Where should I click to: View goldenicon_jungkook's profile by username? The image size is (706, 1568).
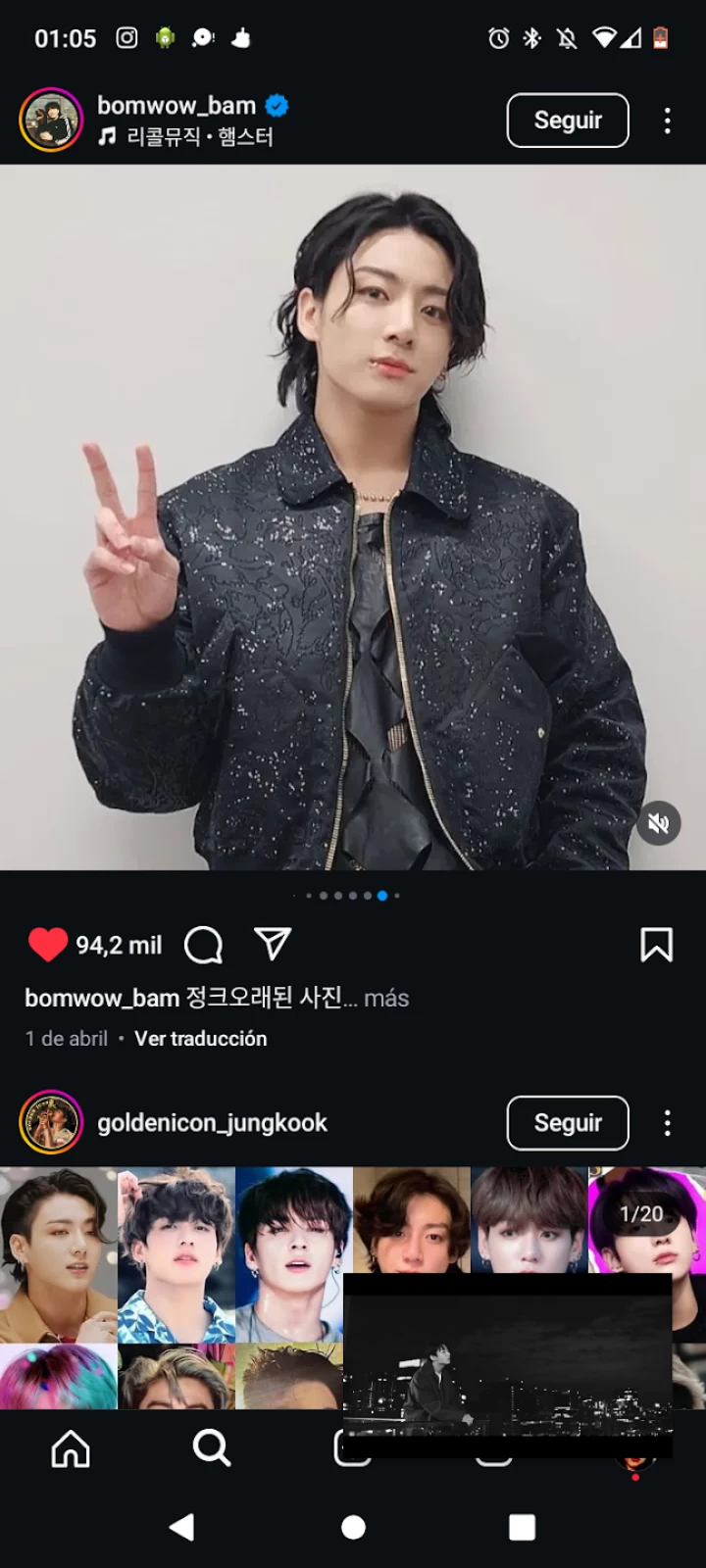point(212,1123)
